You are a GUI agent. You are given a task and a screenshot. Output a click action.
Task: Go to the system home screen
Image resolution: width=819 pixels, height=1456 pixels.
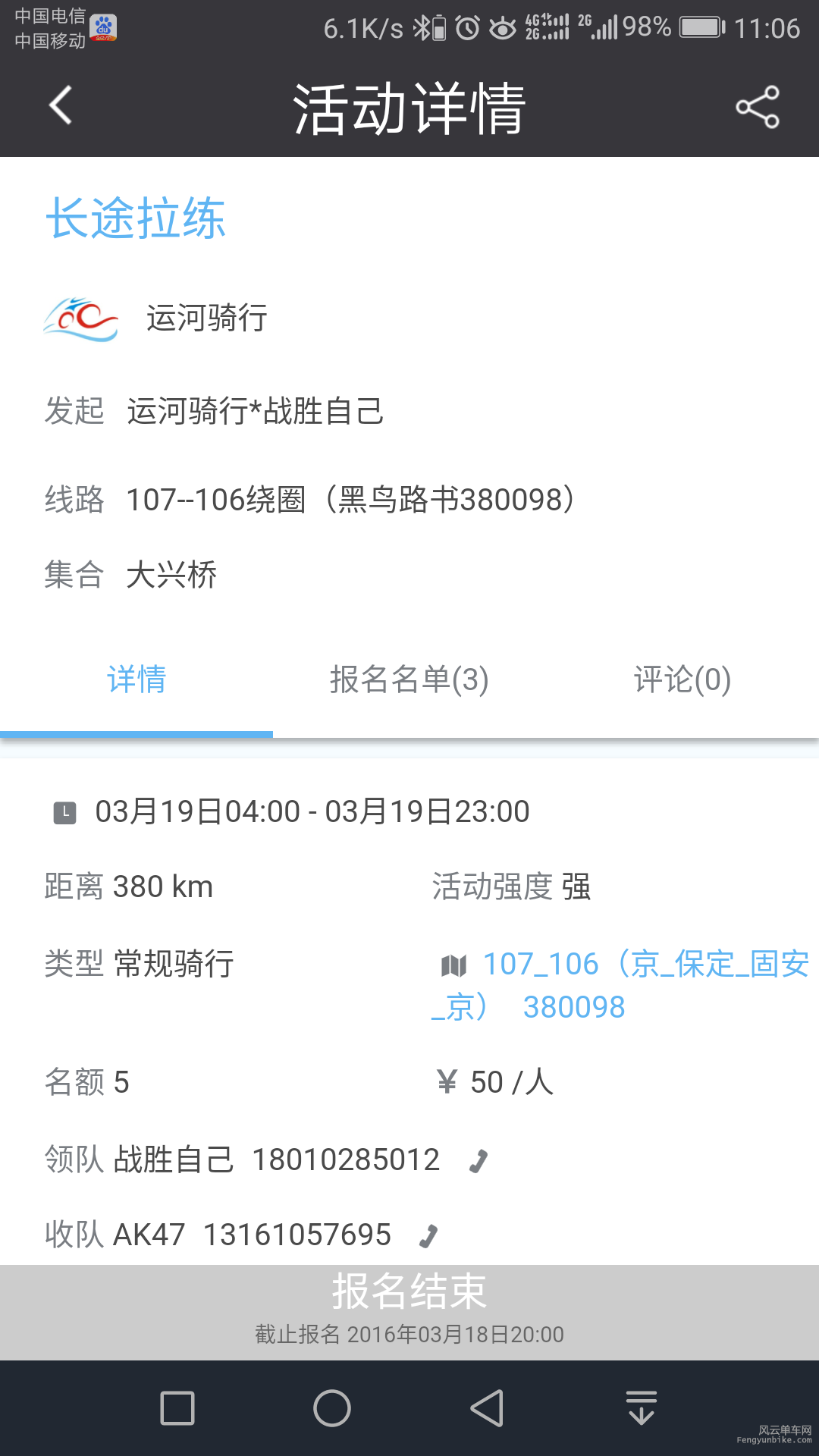(x=332, y=1408)
